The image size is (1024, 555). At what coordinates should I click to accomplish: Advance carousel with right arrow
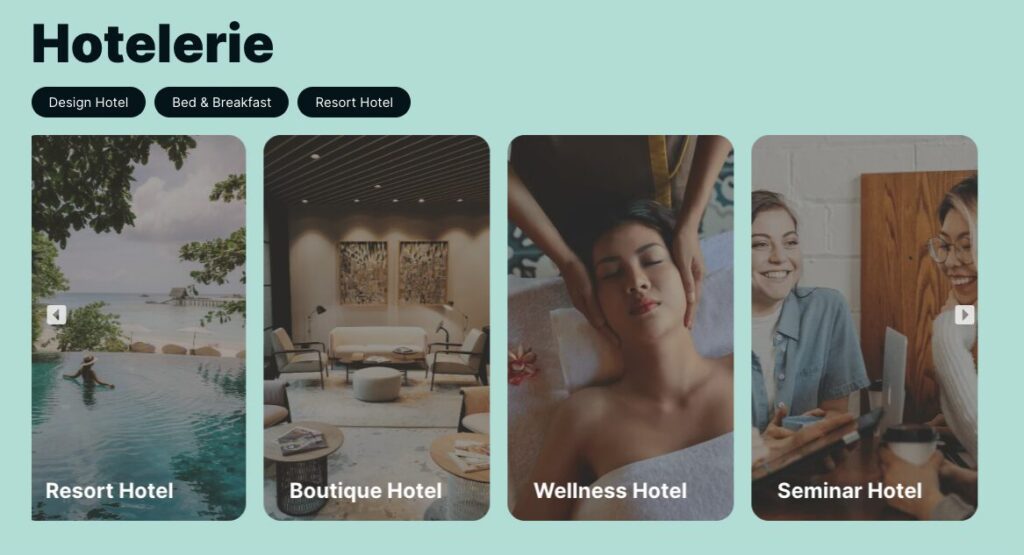click(x=964, y=315)
